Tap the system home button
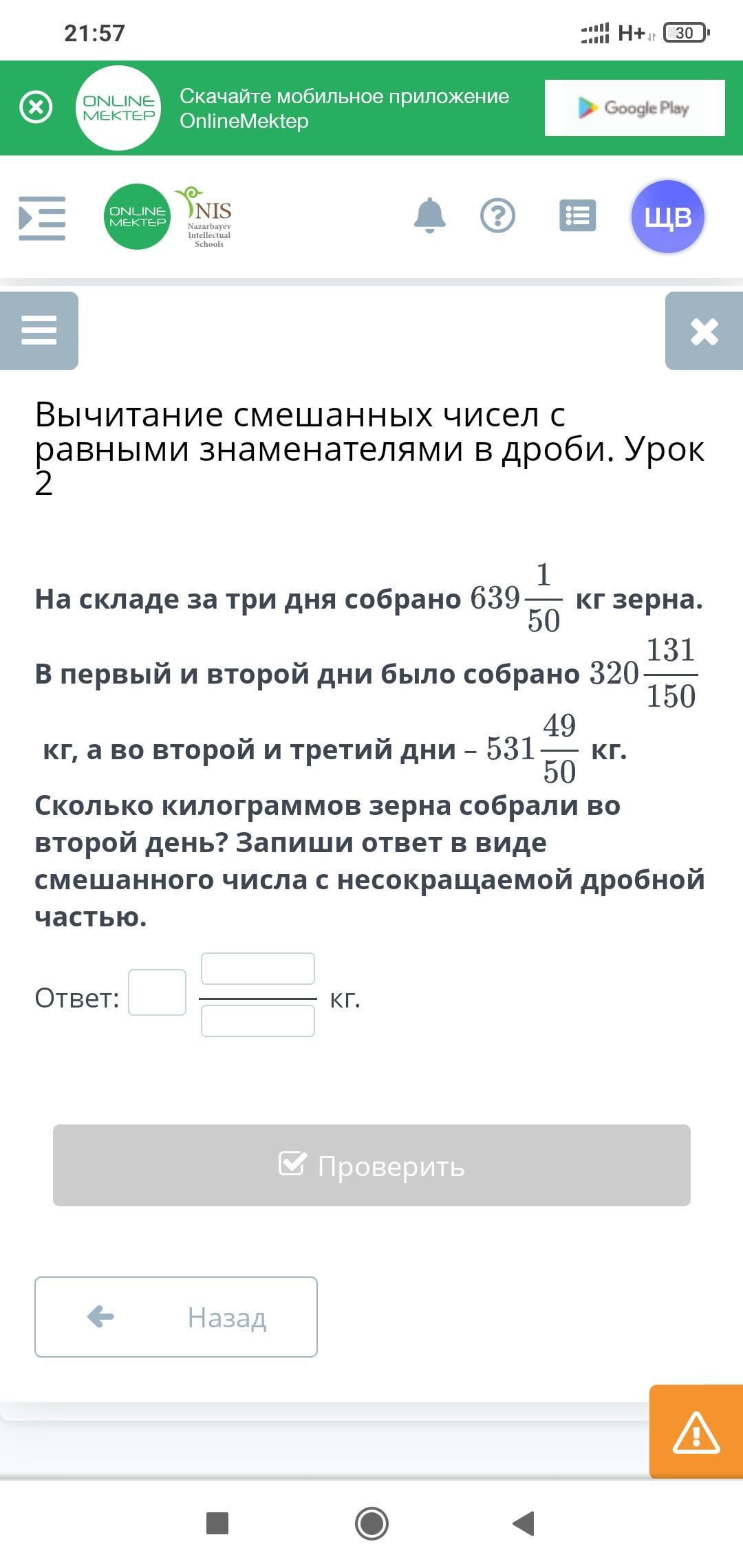This screenshot has height=1568, width=743. click(371, 1523)
